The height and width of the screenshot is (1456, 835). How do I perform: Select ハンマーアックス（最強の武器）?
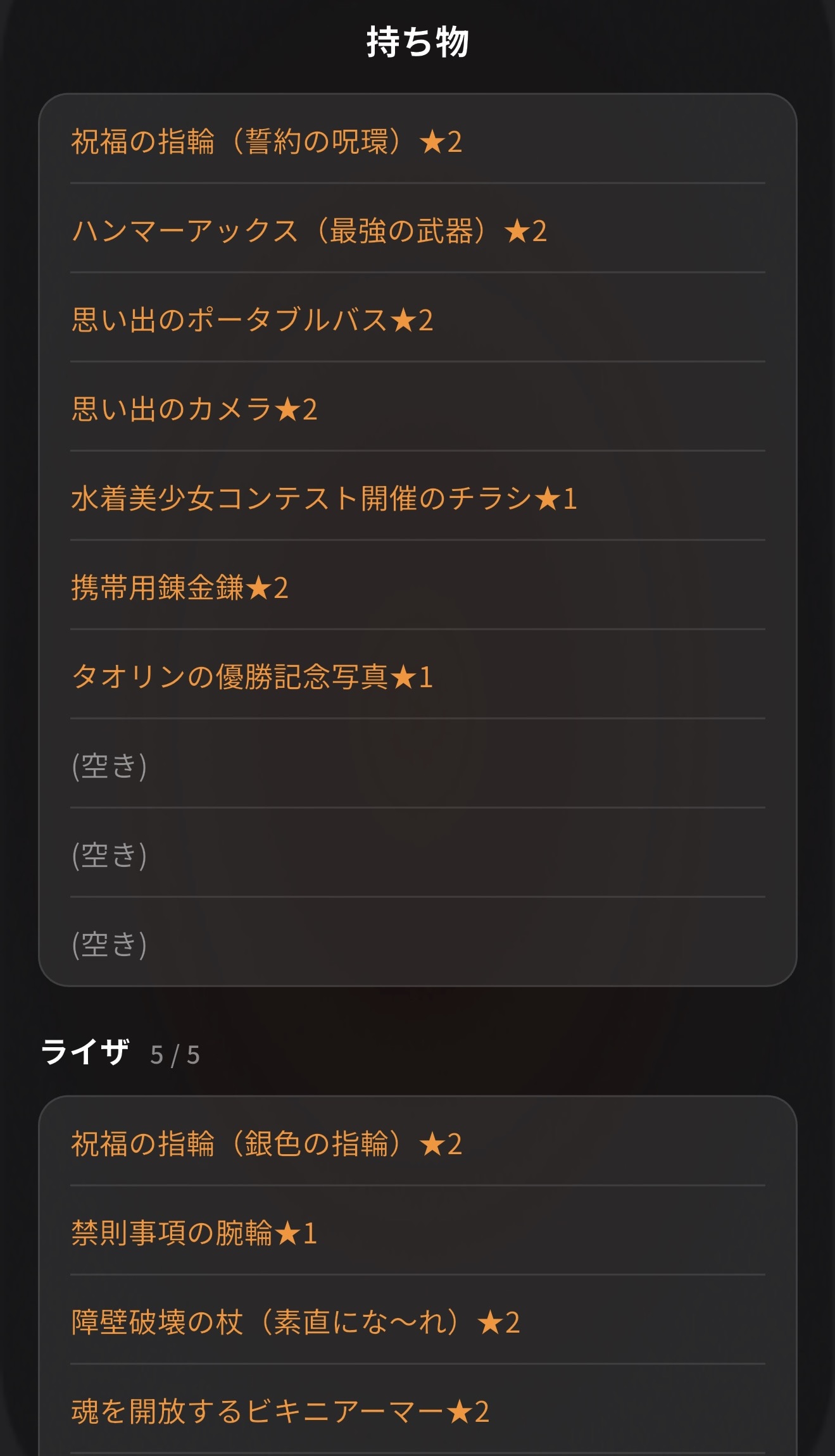(x=417, y=230)
